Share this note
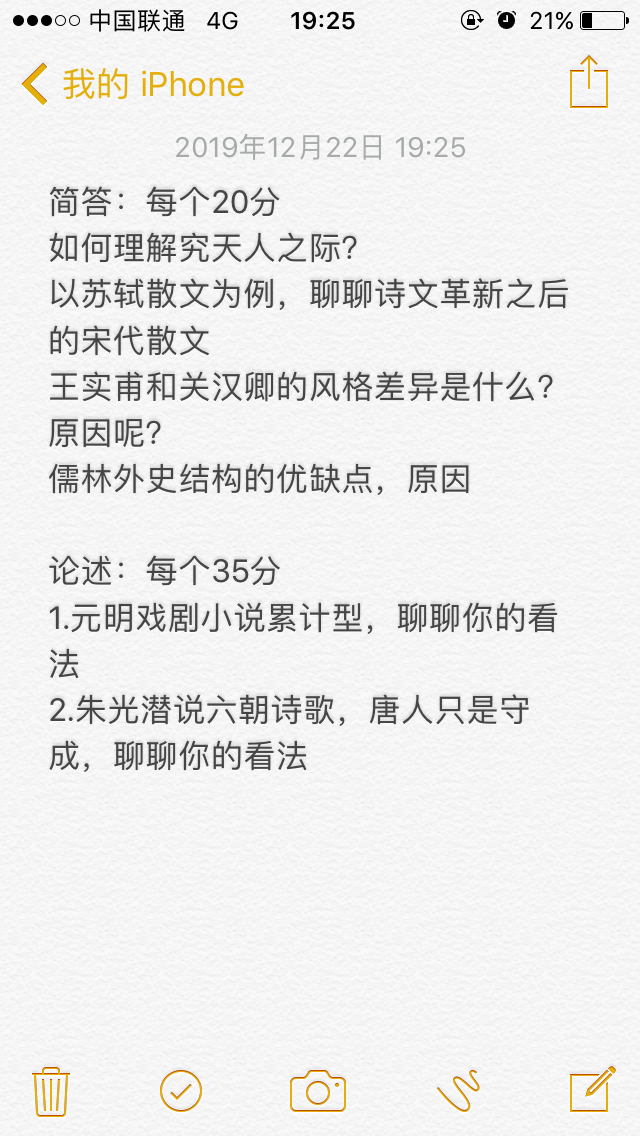Viewport: 640px width, 1136px height. click(x=588, y=82)
